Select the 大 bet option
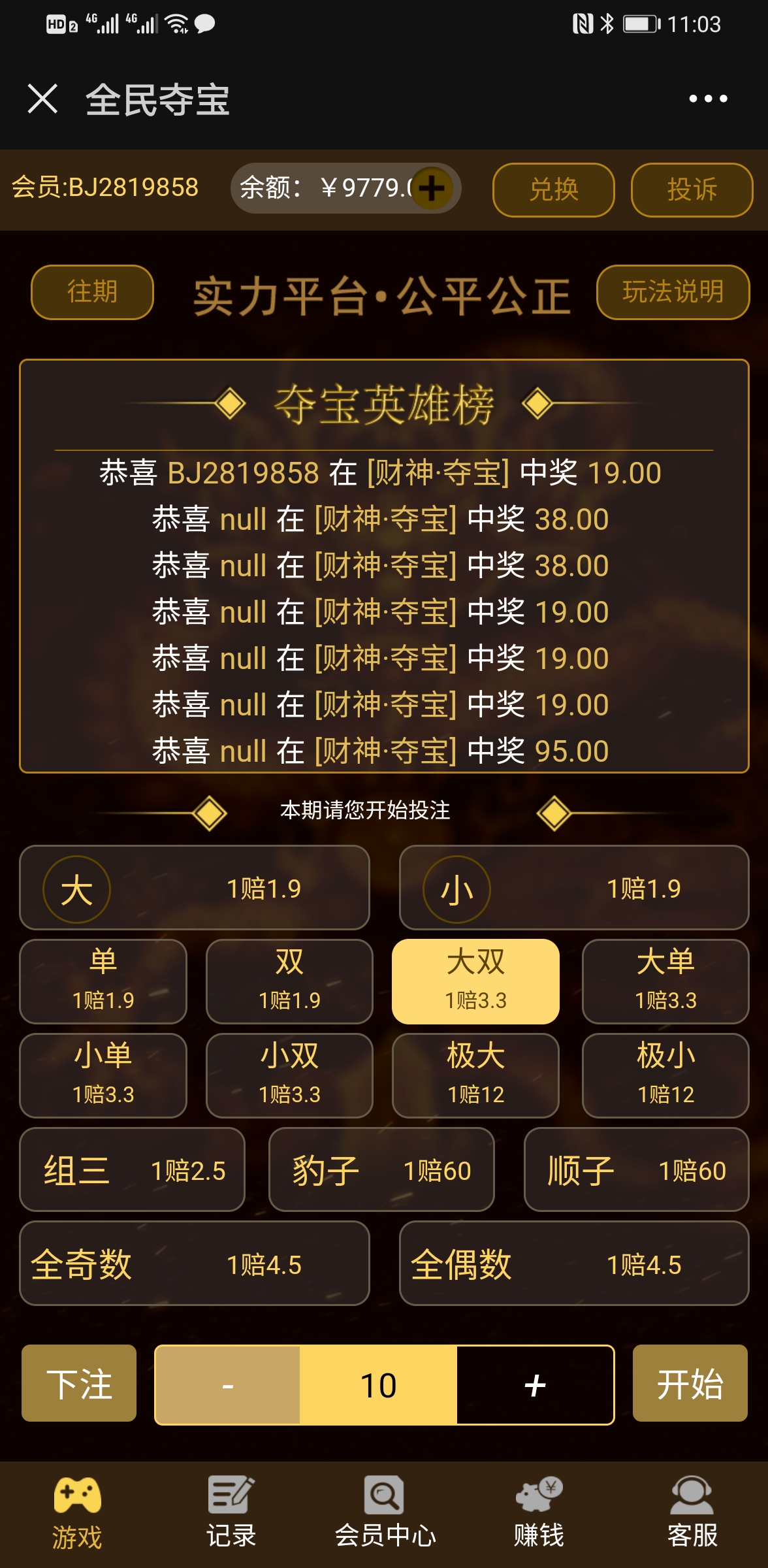This screenshot has height=1568, width=768. coord(195,888)
